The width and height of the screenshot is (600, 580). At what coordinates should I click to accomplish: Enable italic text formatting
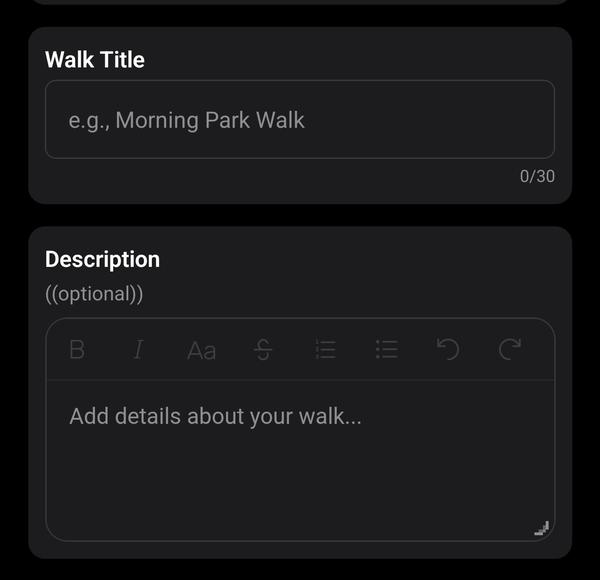pos(138,350)
